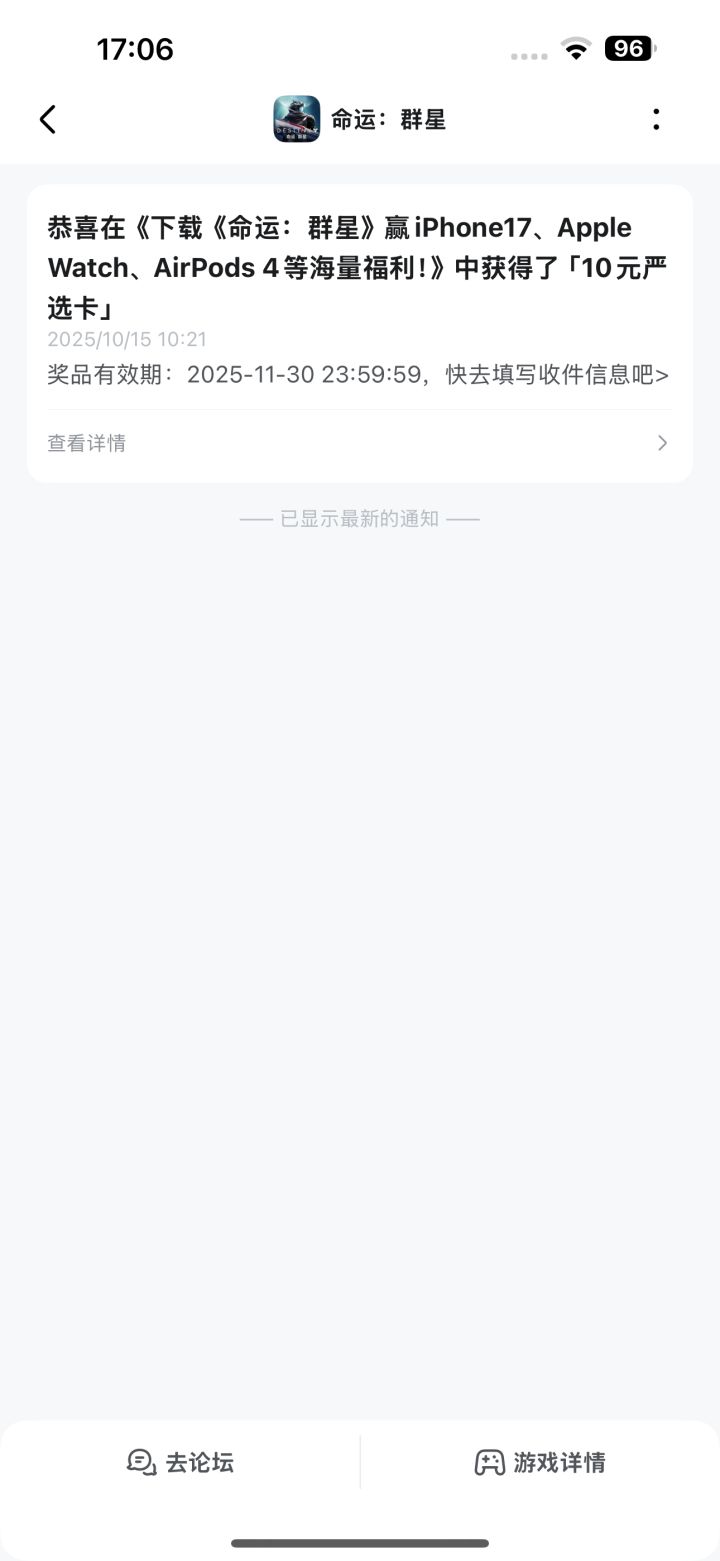Tap the 已显示最新的通知 divider text

(360, 518)
